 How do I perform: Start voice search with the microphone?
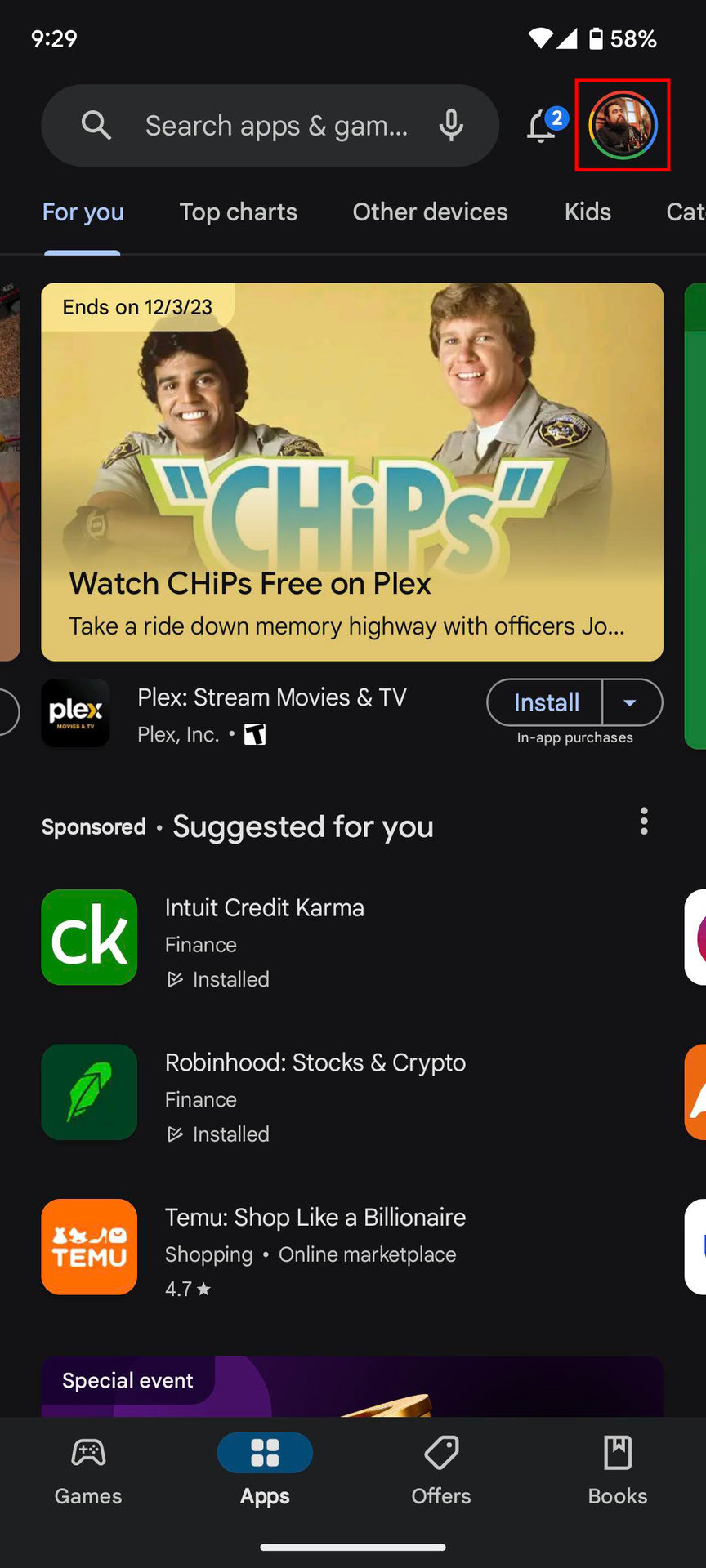point(451,126)
